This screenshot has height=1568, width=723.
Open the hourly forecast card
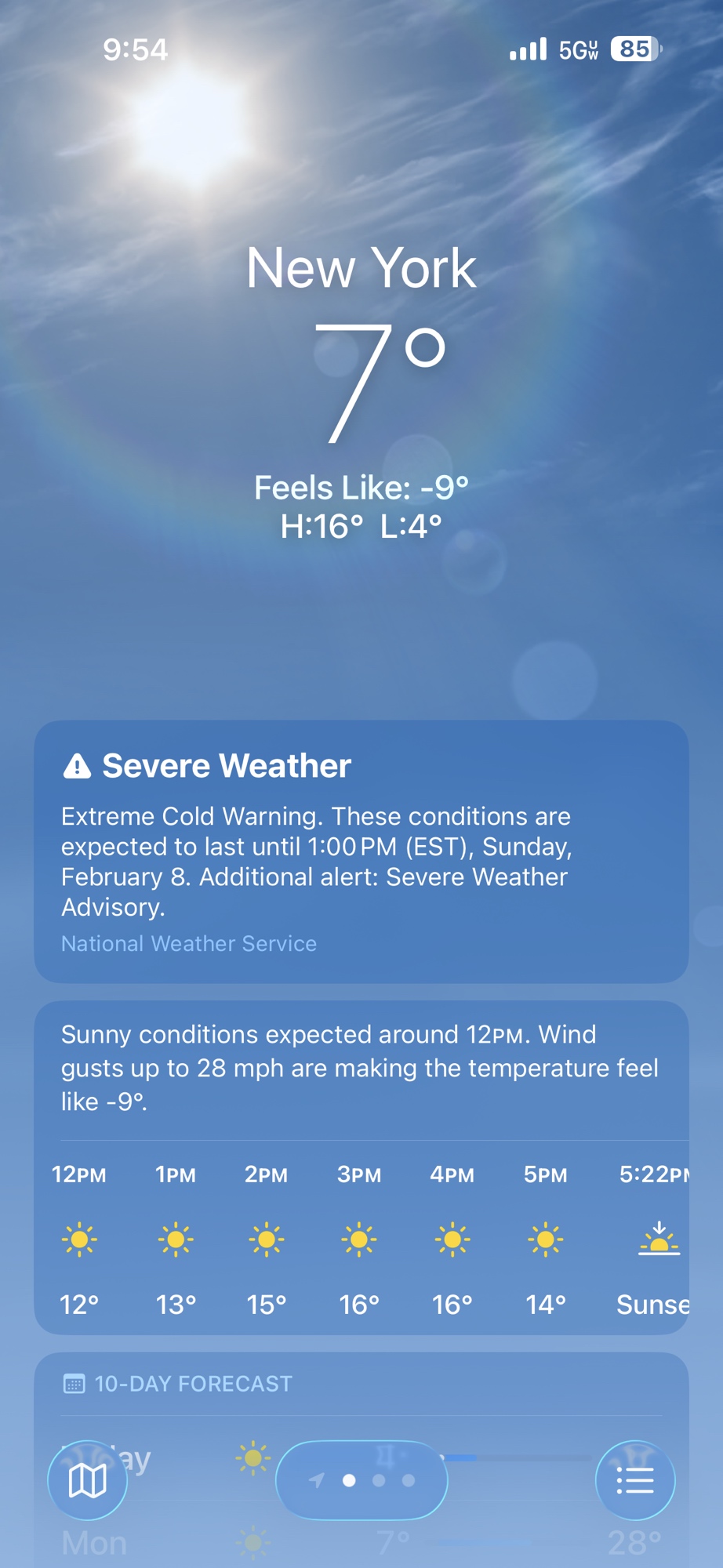click(x=361, y=1239)
